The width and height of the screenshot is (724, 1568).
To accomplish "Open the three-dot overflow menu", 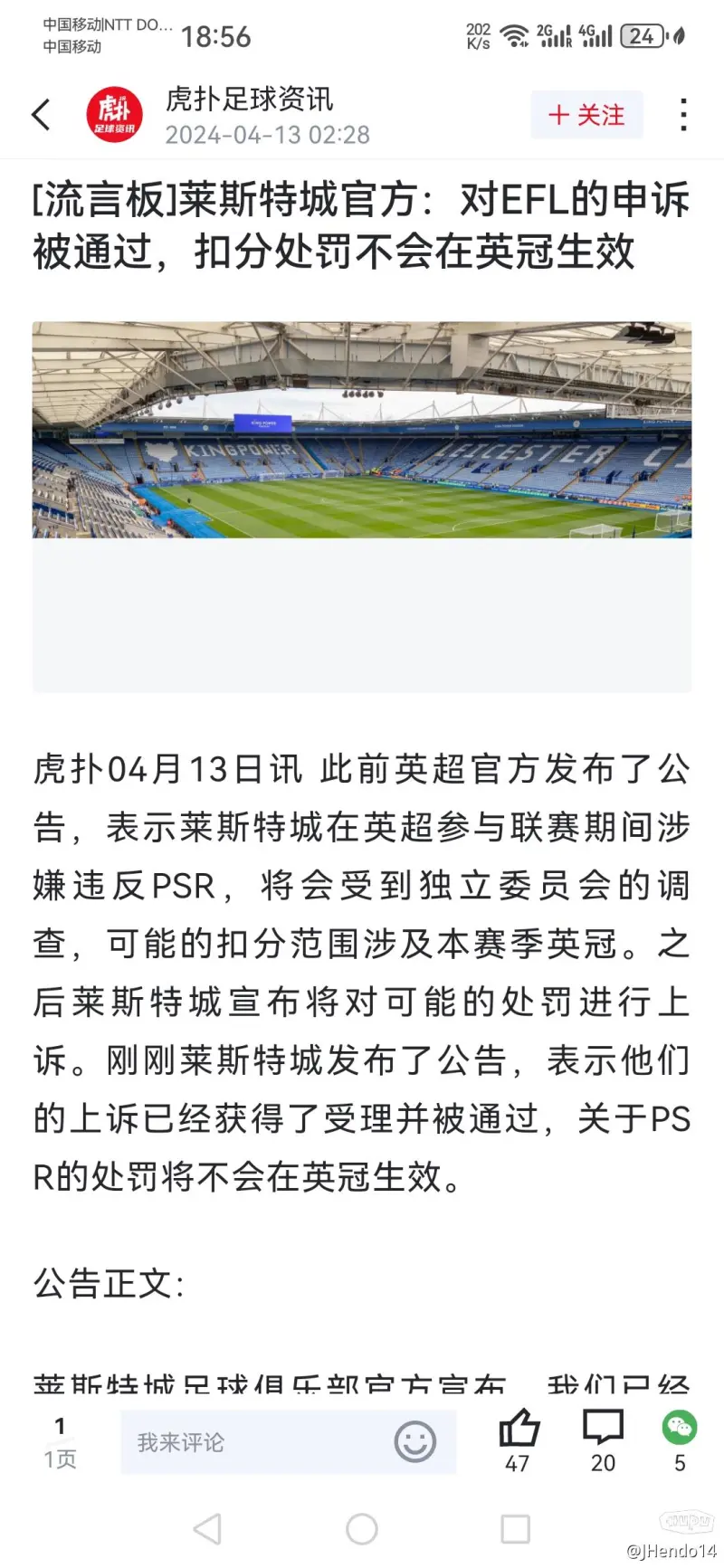I will 682,115.
